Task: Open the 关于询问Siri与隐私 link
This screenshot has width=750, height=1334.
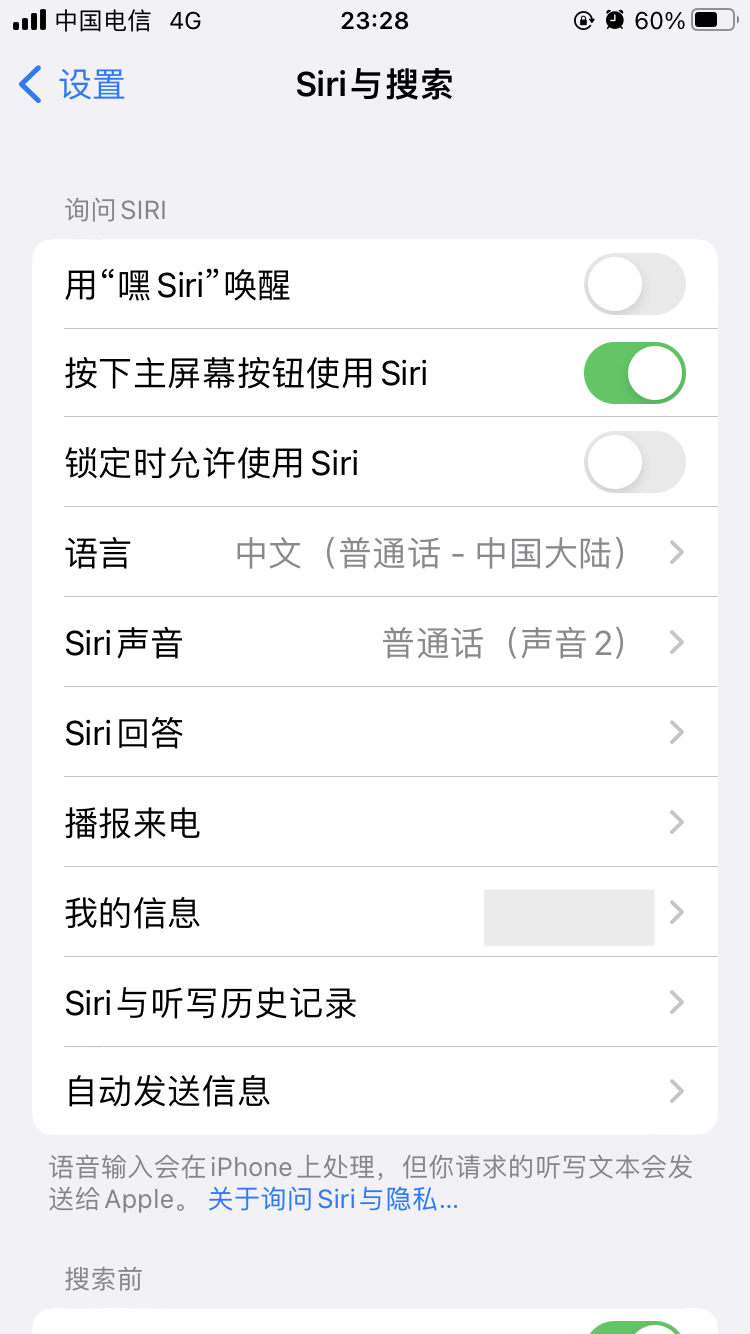Action: (x=333, y=1199)
